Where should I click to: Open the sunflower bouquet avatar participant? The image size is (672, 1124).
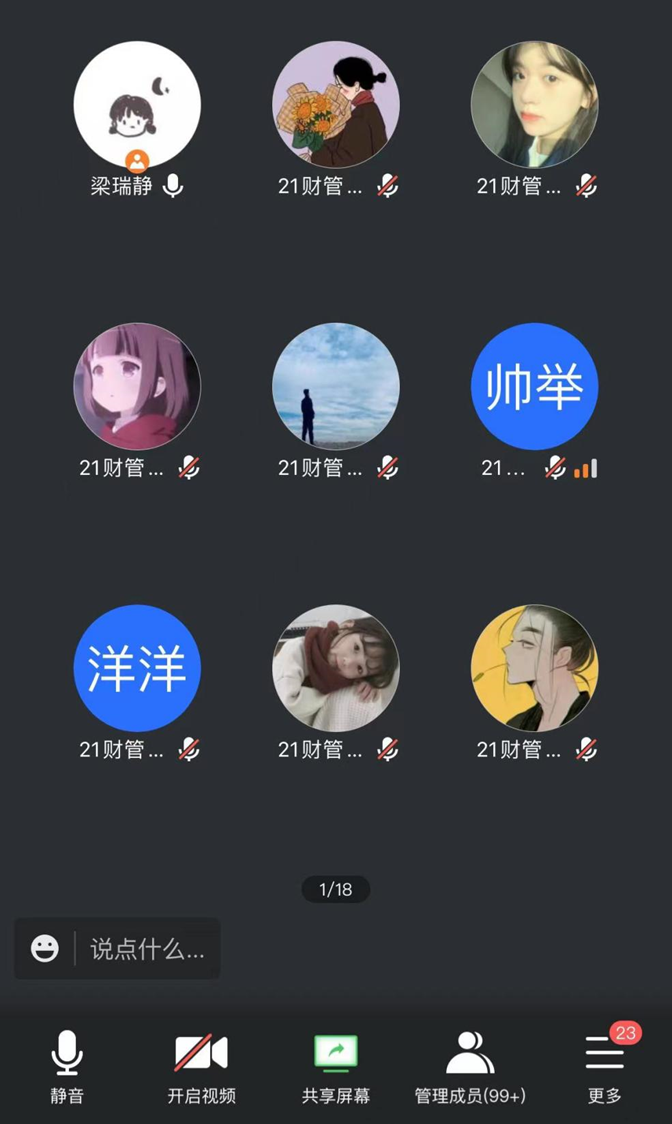[336, 104]
